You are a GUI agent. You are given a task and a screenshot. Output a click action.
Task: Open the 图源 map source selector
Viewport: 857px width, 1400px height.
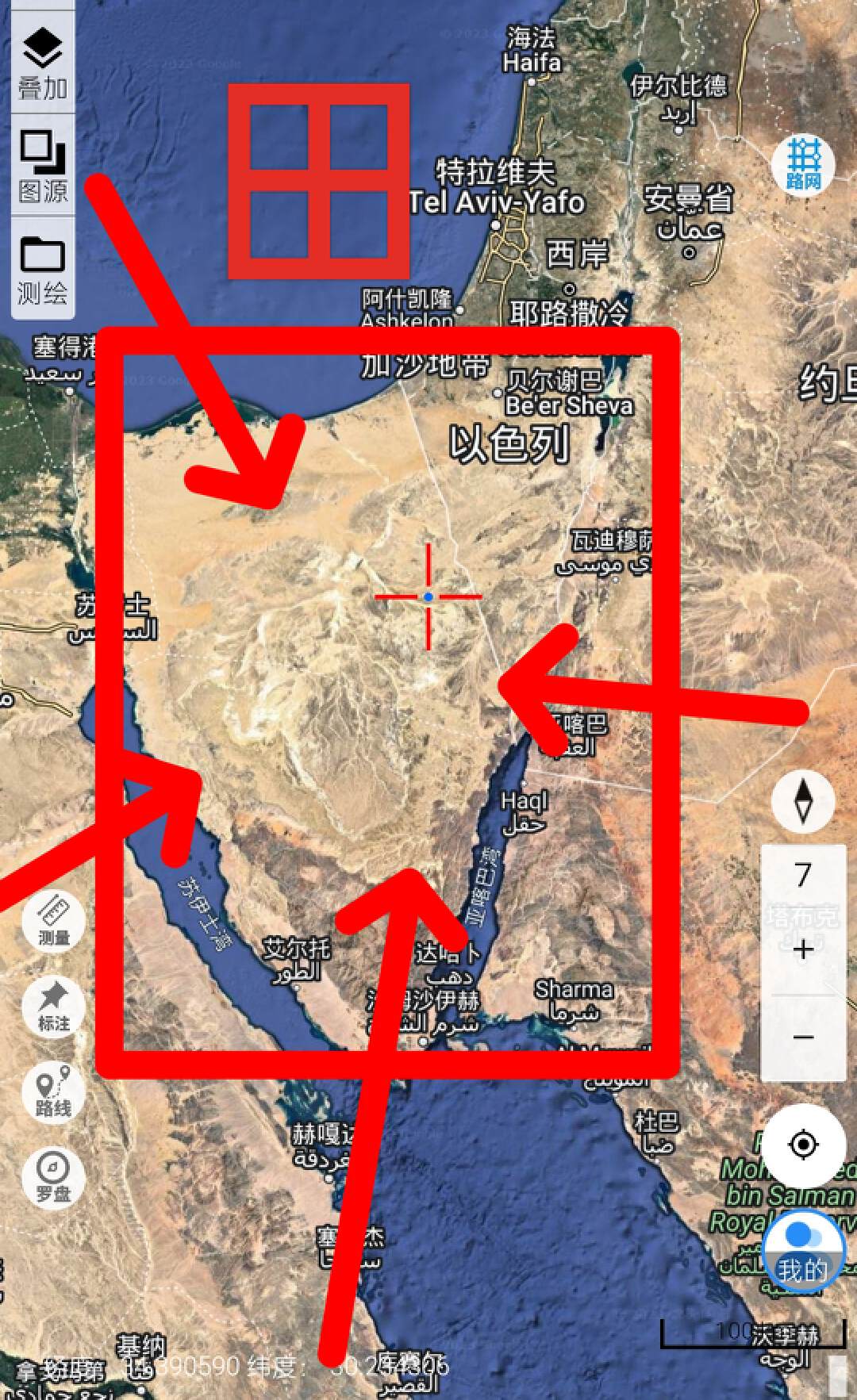(x=43, y=167)
